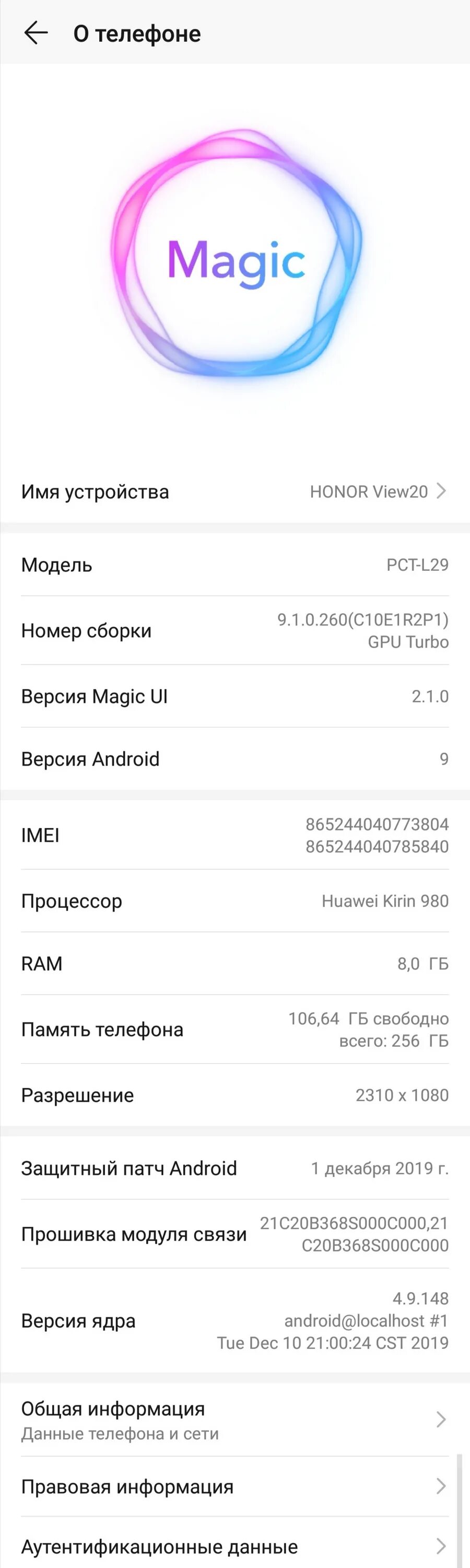Open Правовая информация row
The height and width of the screenshot is (1568, 470).
click(234, 1486)
